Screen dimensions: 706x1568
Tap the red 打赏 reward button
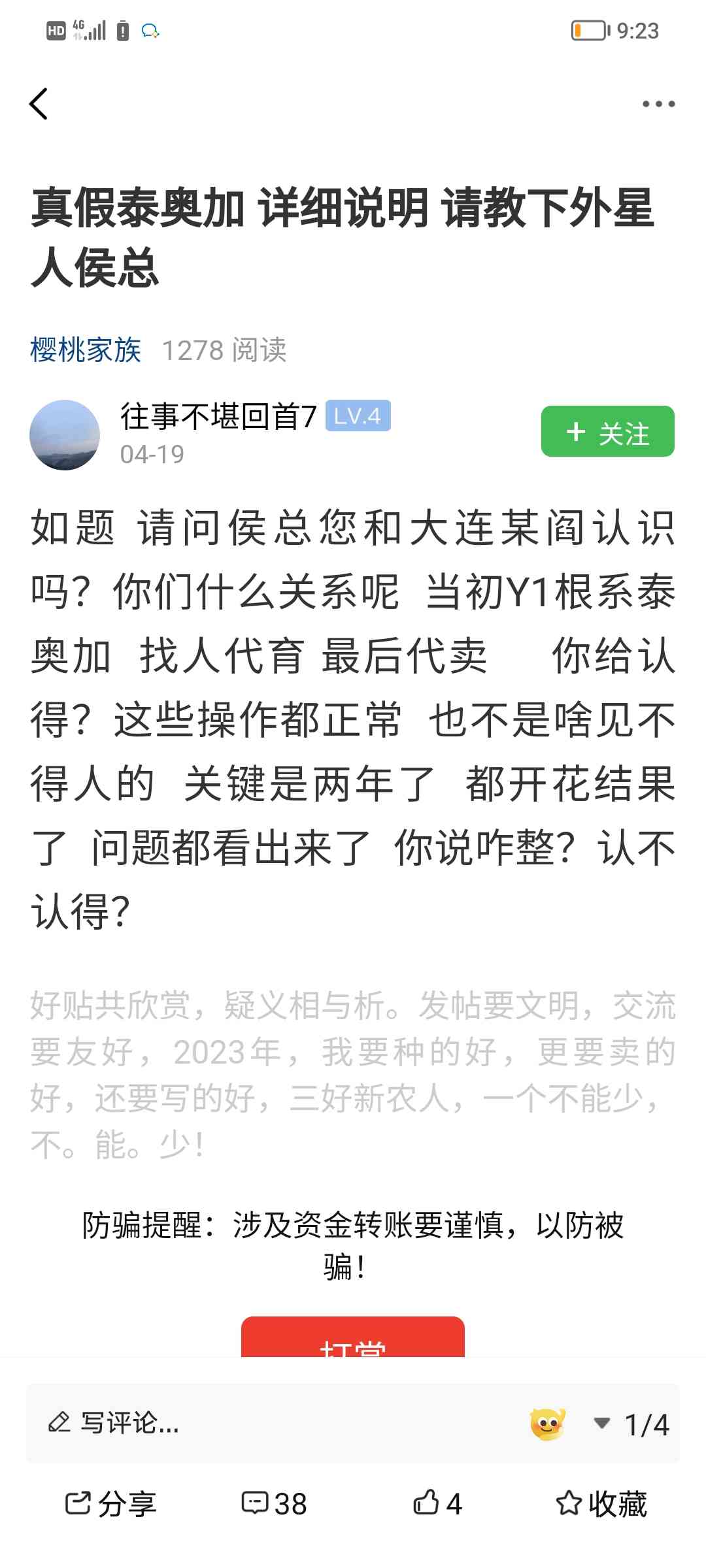pyautogui.click(x=353, y=1337)
